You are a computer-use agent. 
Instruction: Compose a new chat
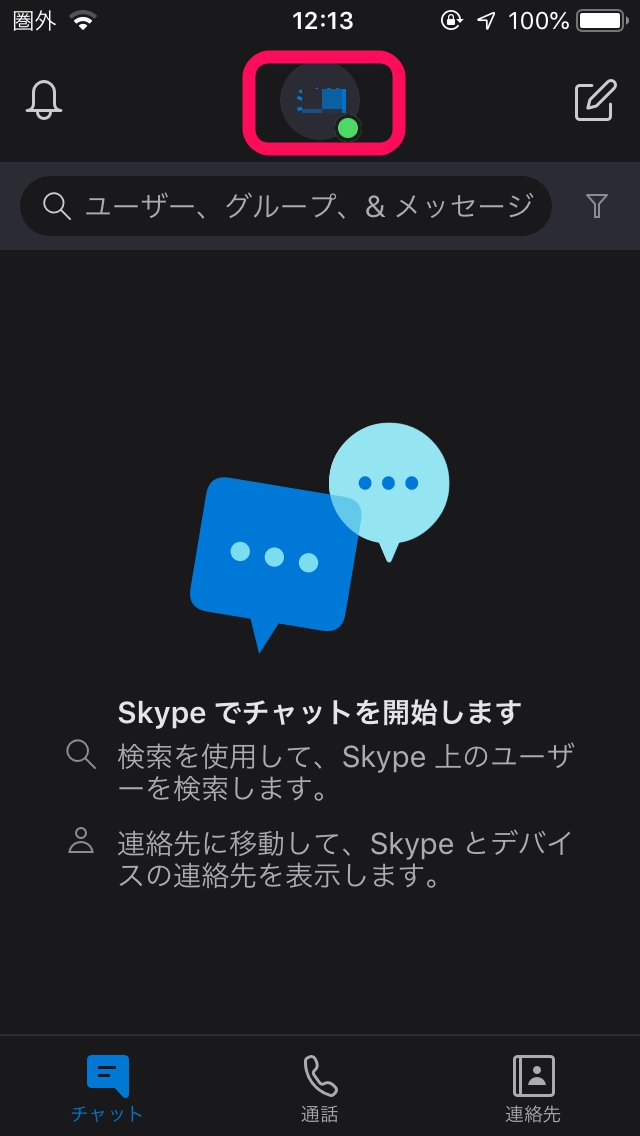595,100
